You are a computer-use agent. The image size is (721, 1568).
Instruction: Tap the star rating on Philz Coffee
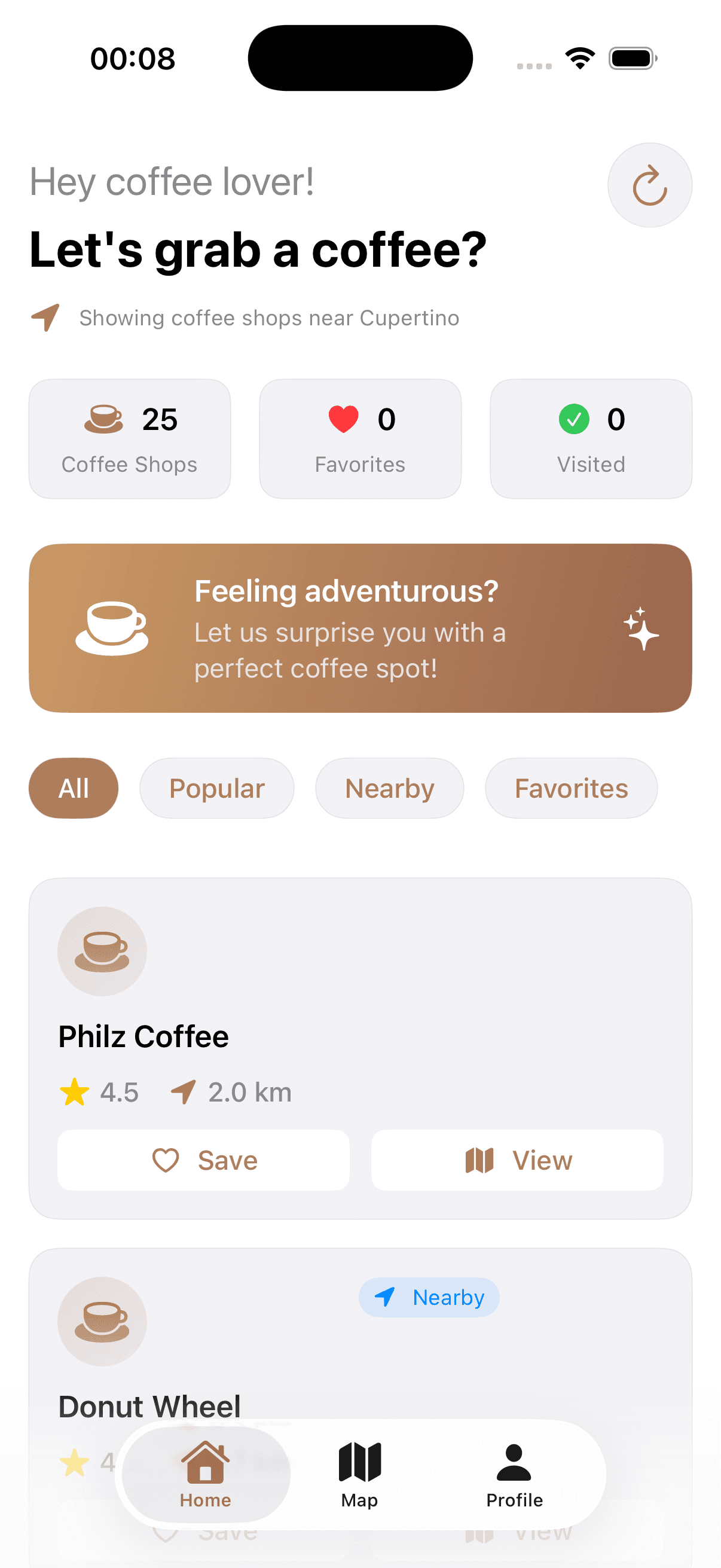tap(77, 1091)
